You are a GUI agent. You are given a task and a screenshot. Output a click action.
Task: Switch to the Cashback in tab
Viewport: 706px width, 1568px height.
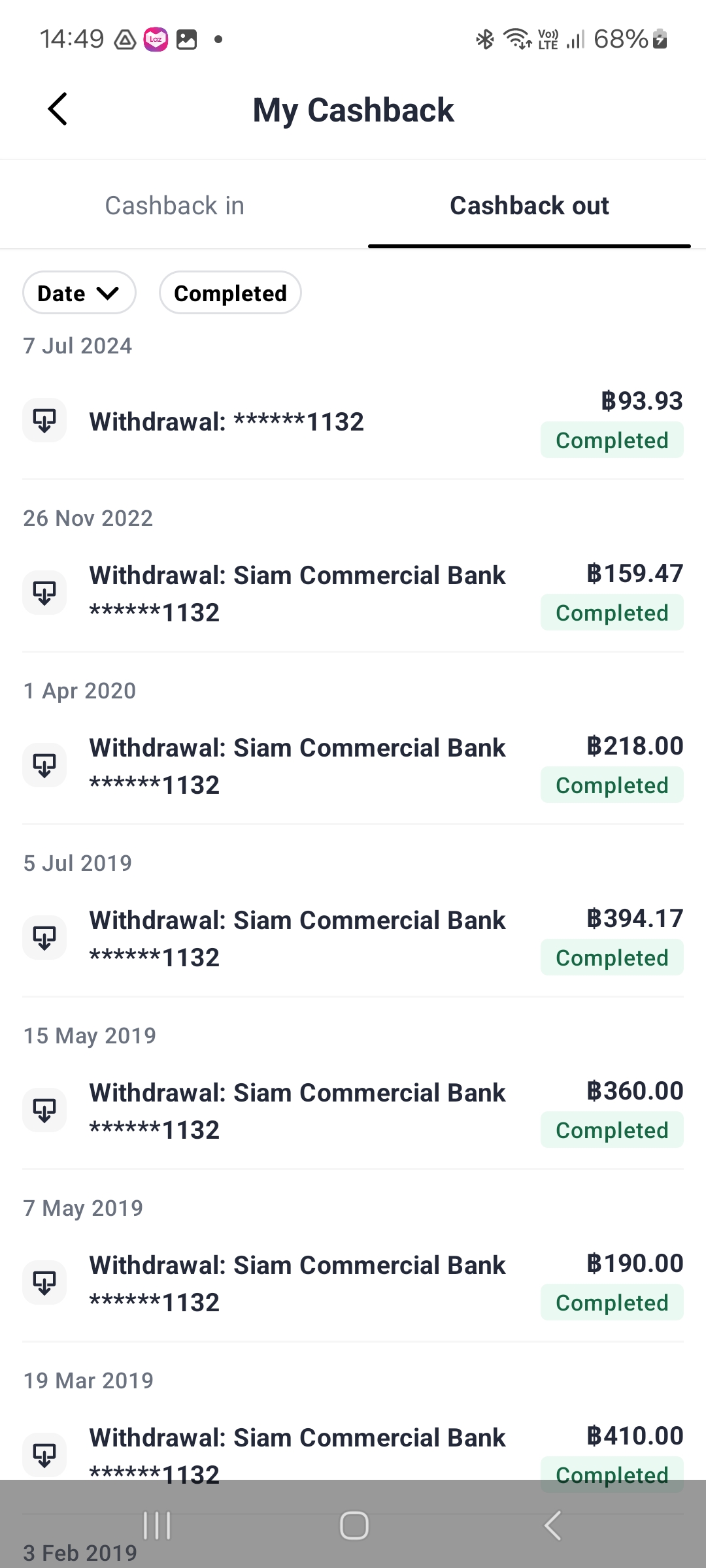pos(175,205)
